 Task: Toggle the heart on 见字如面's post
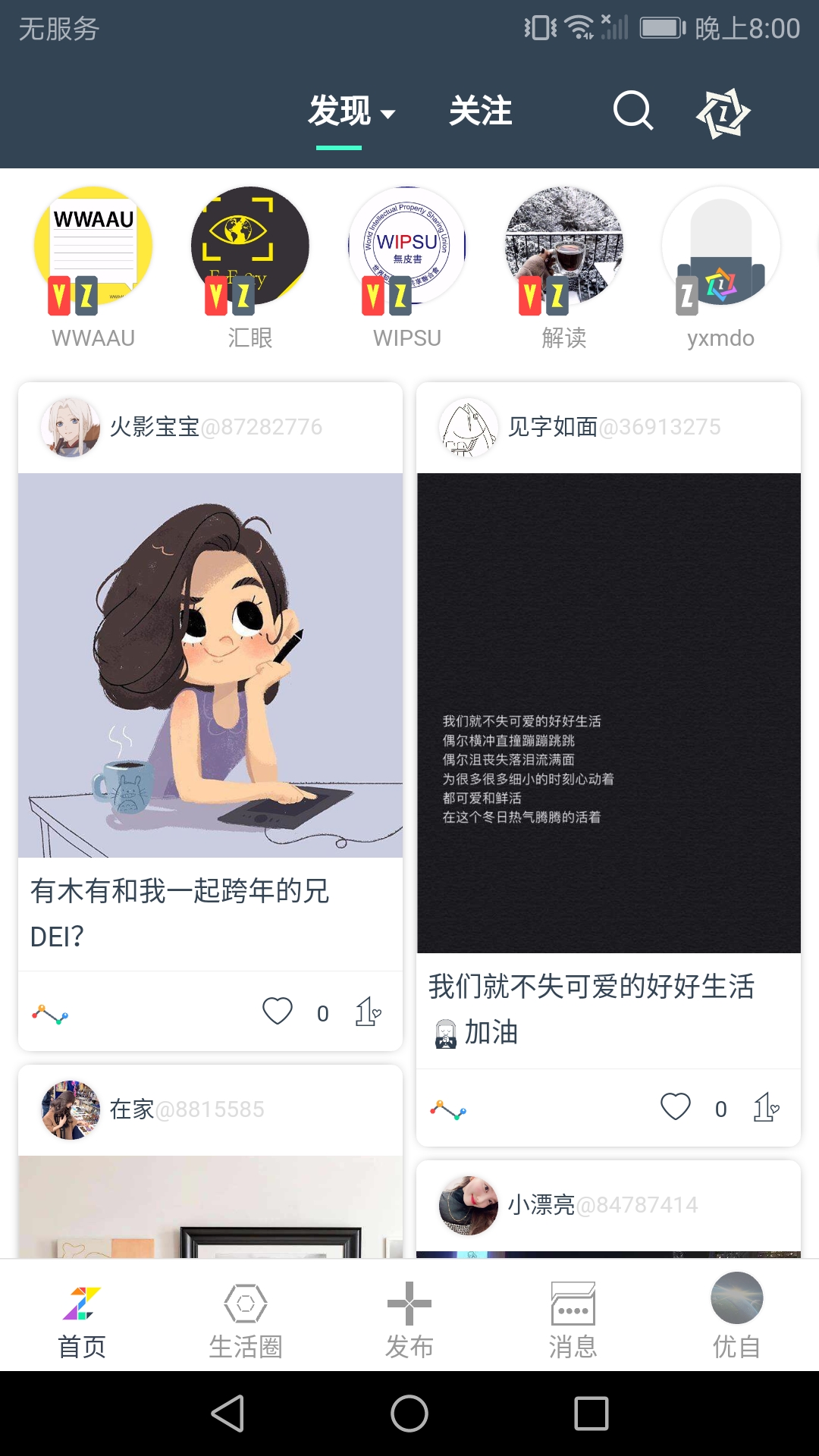tap(675, 1108)
